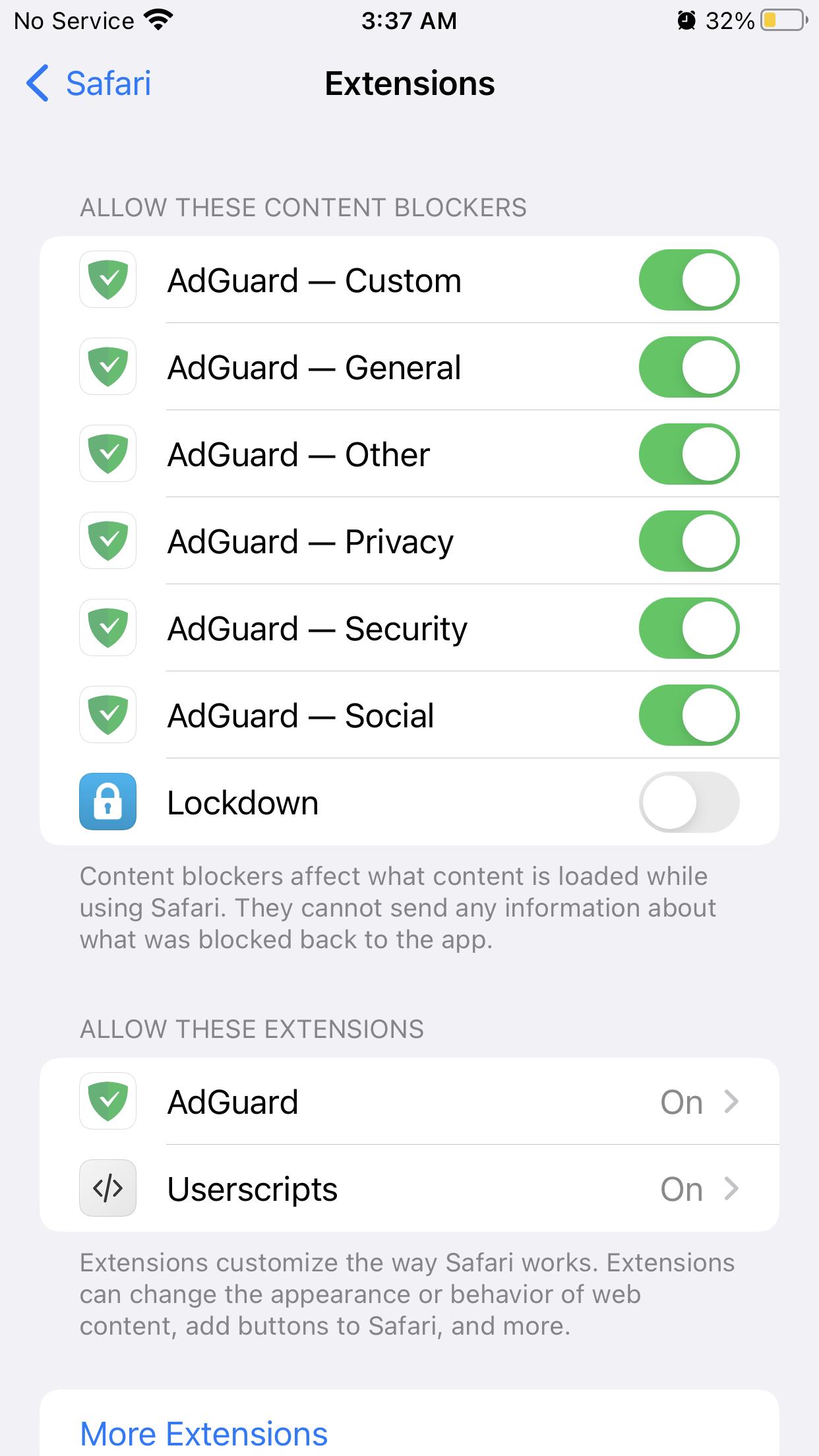Screen dimensions: 819x1456
Task: Click the blue Lockdown padlock icon
Action: [x=107, y=802]
